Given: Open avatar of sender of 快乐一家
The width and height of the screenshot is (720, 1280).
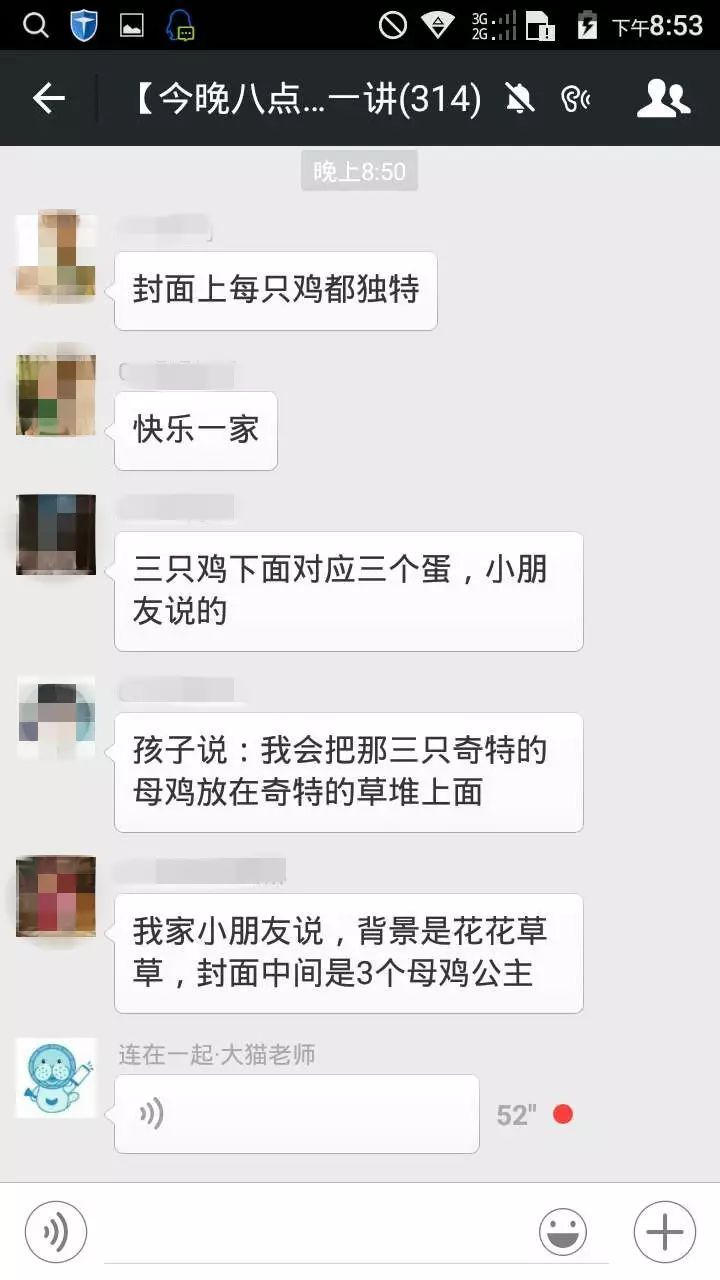Looking at the screenshot, I should pos(56,396).
